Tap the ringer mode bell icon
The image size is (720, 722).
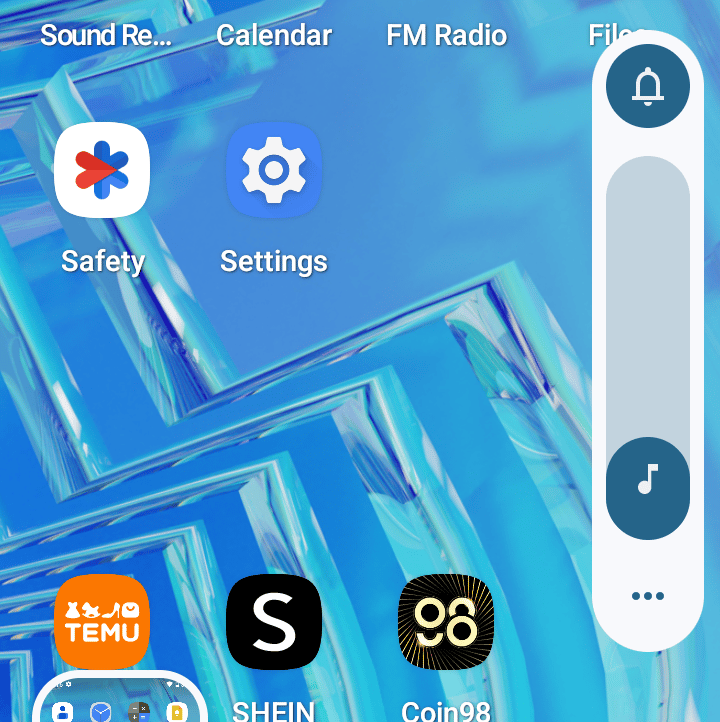[647, 86]
